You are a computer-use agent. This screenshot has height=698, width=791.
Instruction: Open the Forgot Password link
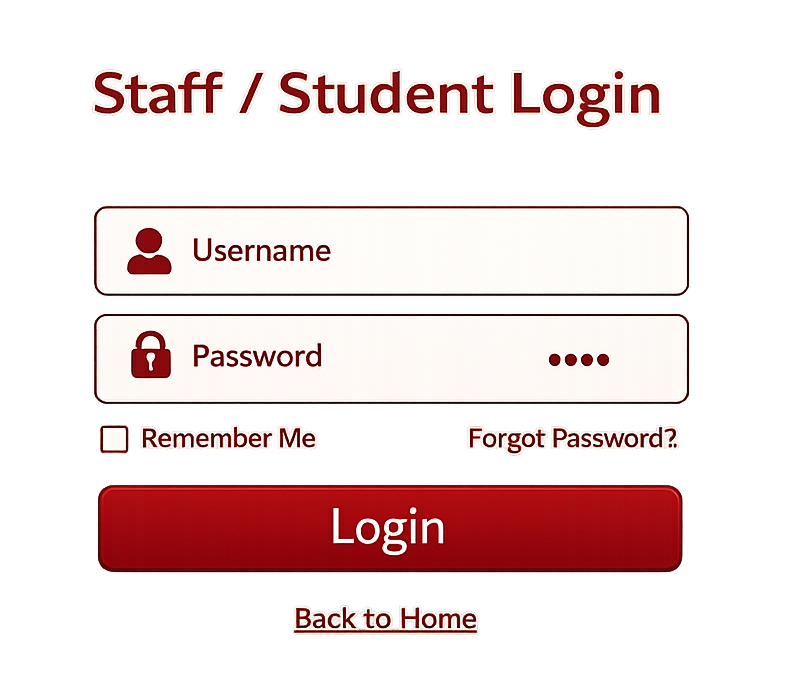(572, 438)
